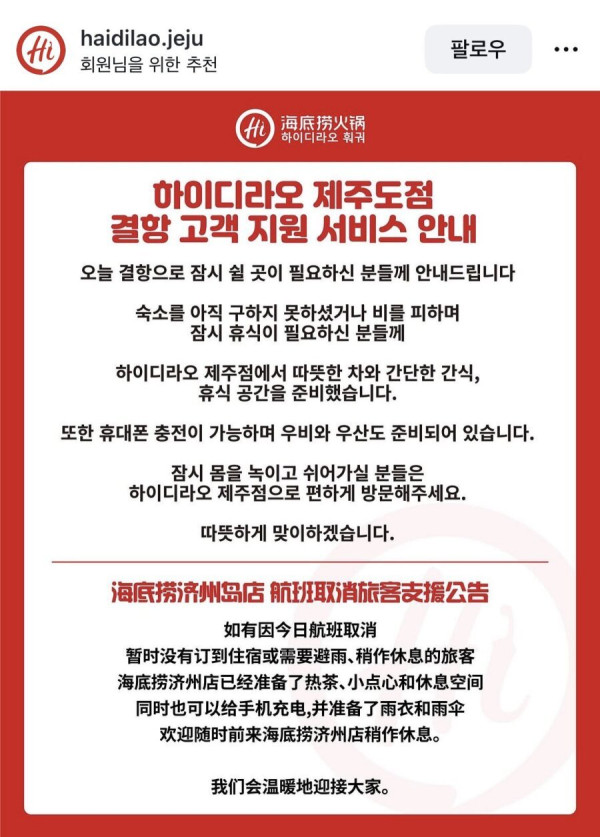Open the post's three-dot overflow menu

[x=567, y=48]
